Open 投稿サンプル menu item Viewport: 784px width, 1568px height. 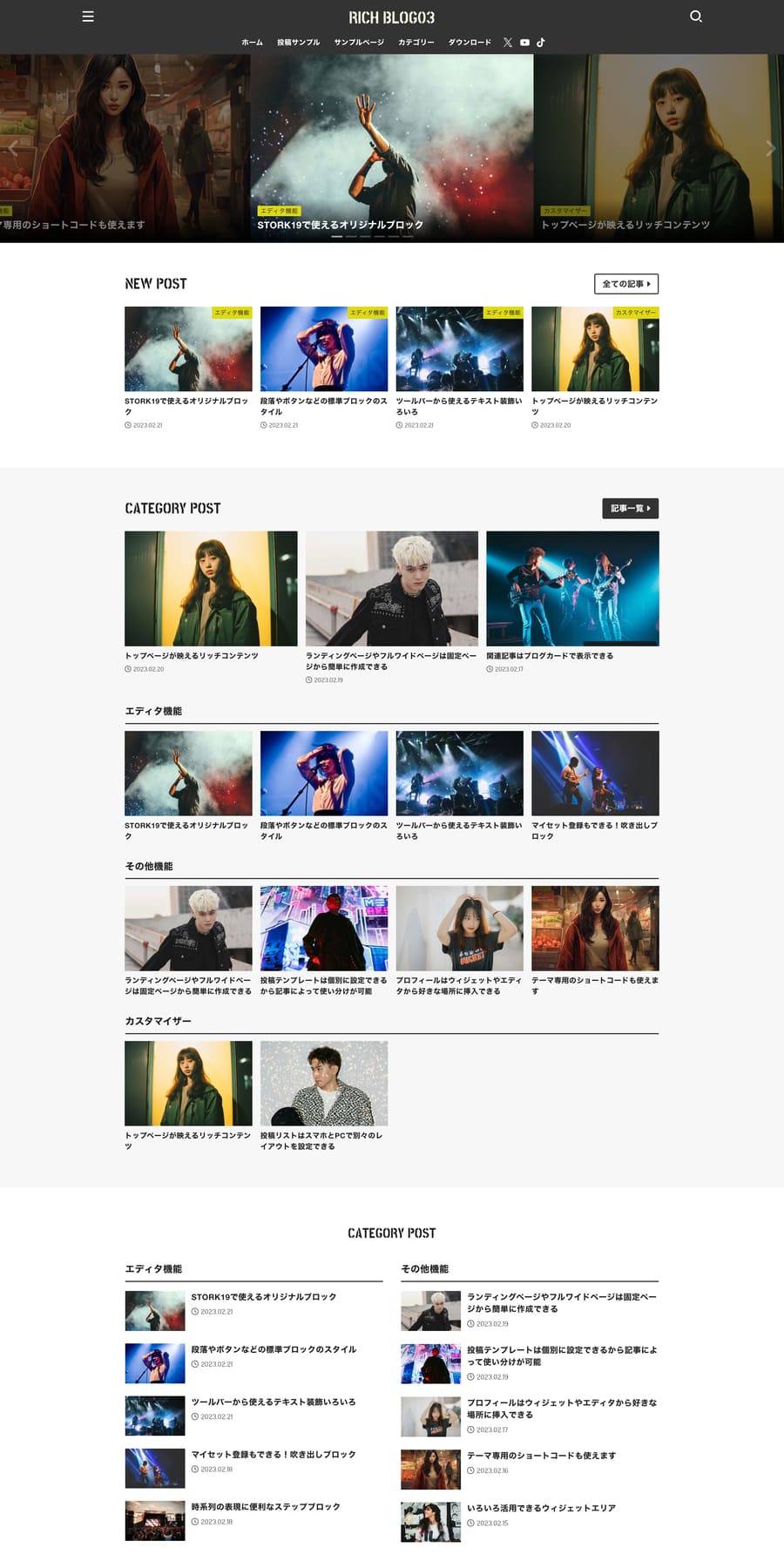tap(298, 42)
